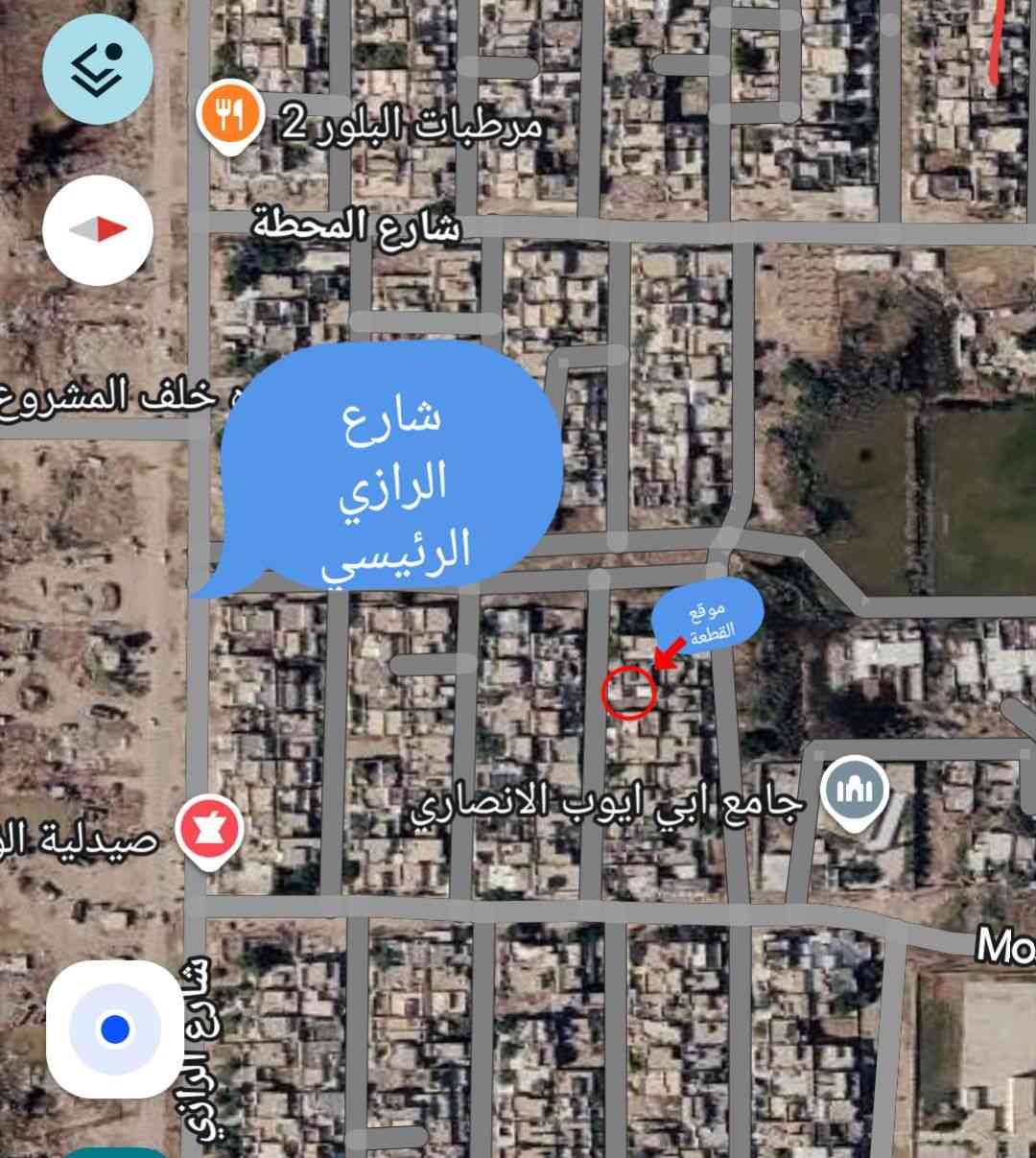Open the map layers button

tap(98, 69)
